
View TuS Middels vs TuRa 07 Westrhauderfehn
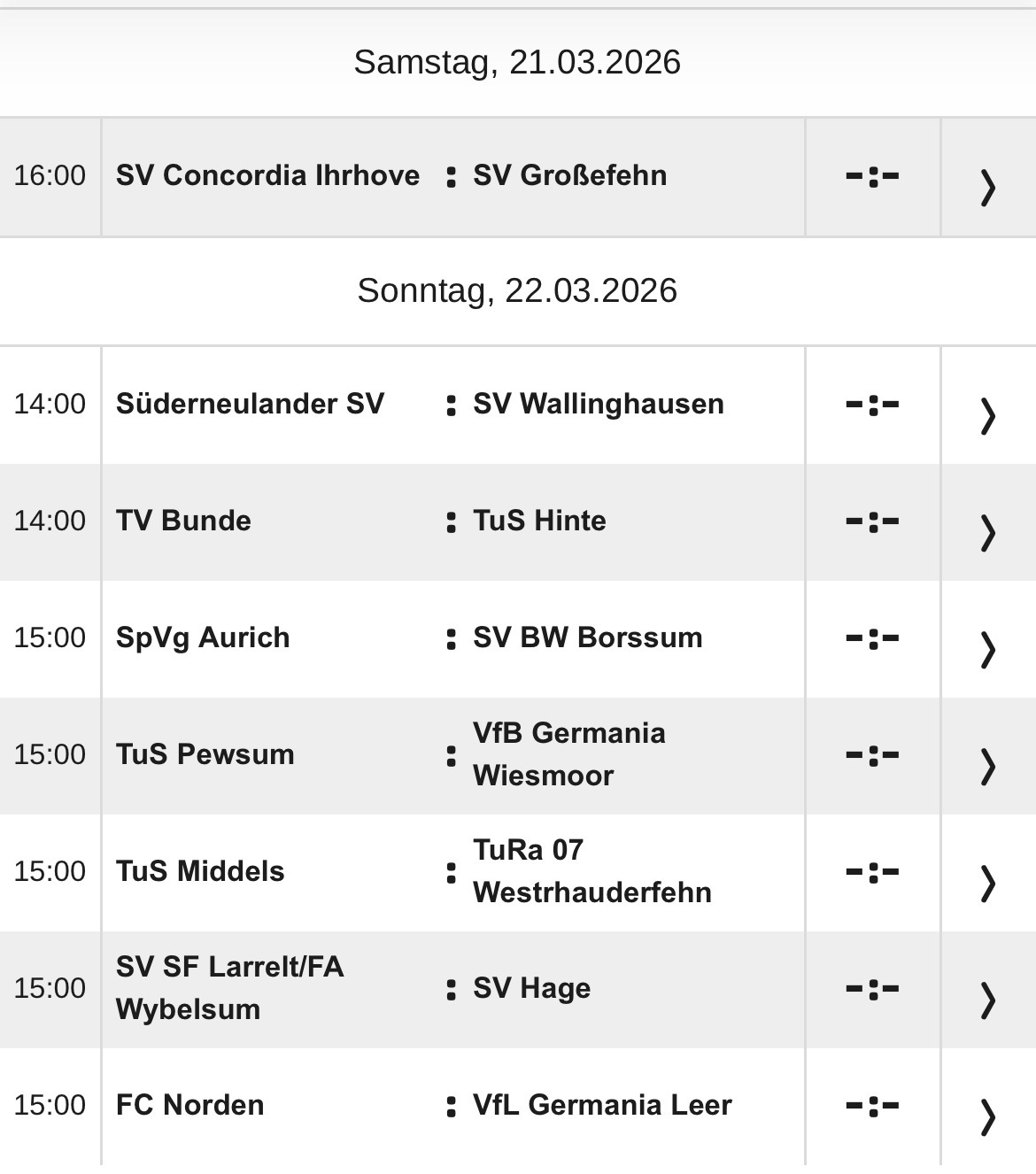tap(987, 882)
